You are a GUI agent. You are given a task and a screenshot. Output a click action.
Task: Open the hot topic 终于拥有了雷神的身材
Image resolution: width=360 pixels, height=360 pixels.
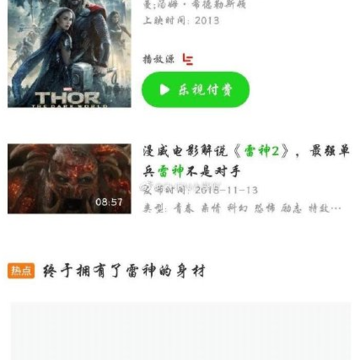124,271
